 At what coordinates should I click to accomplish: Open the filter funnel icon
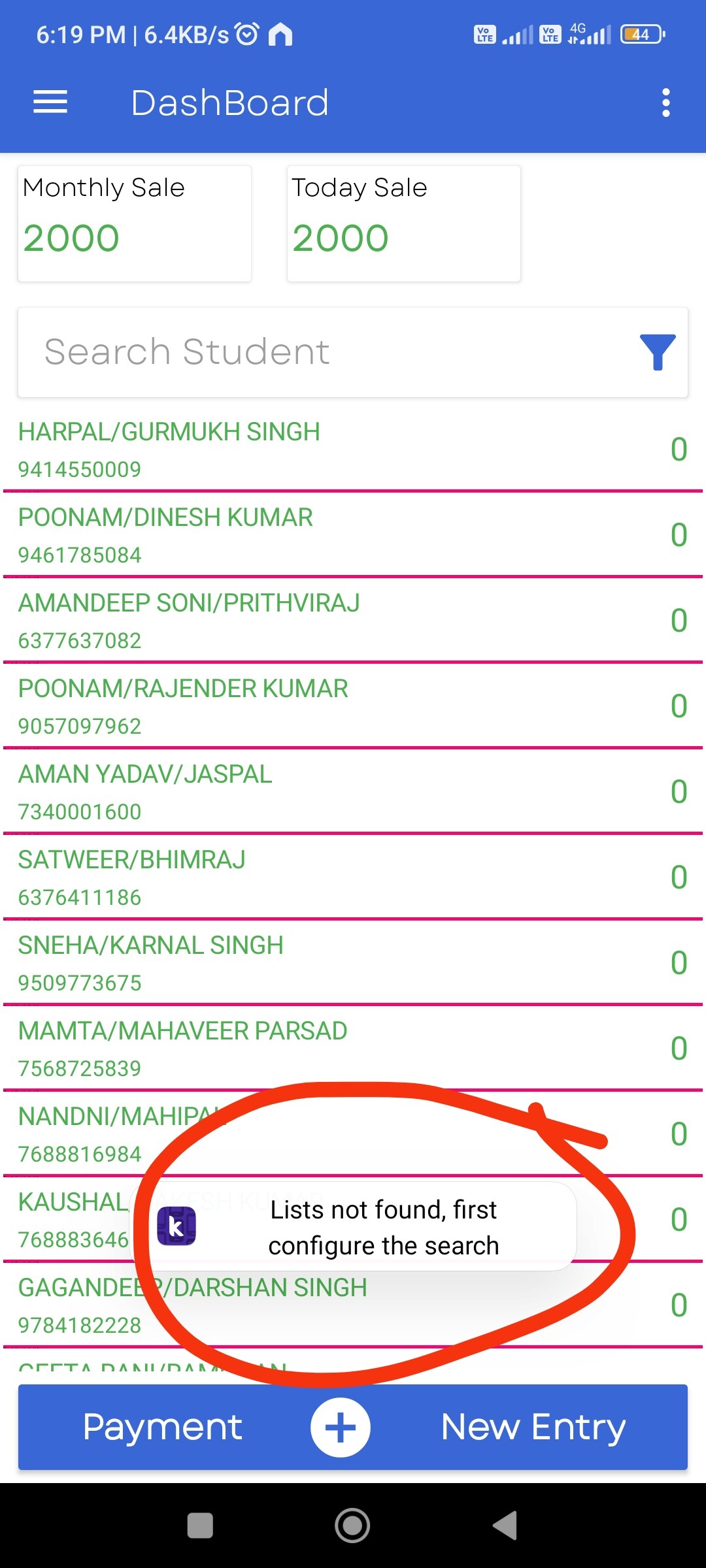pyautogui.click(x=657, y=352)
